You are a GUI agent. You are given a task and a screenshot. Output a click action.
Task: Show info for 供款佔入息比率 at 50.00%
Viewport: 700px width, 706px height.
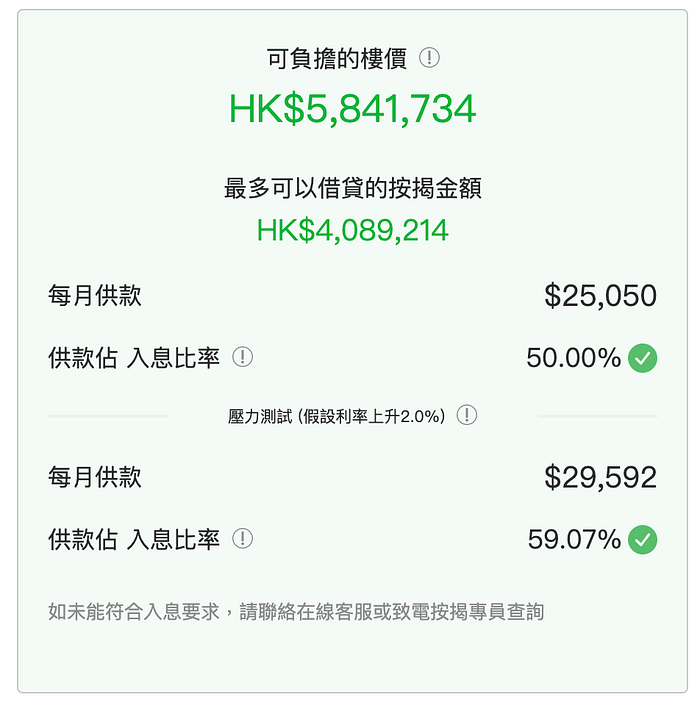tap(242, 357)
